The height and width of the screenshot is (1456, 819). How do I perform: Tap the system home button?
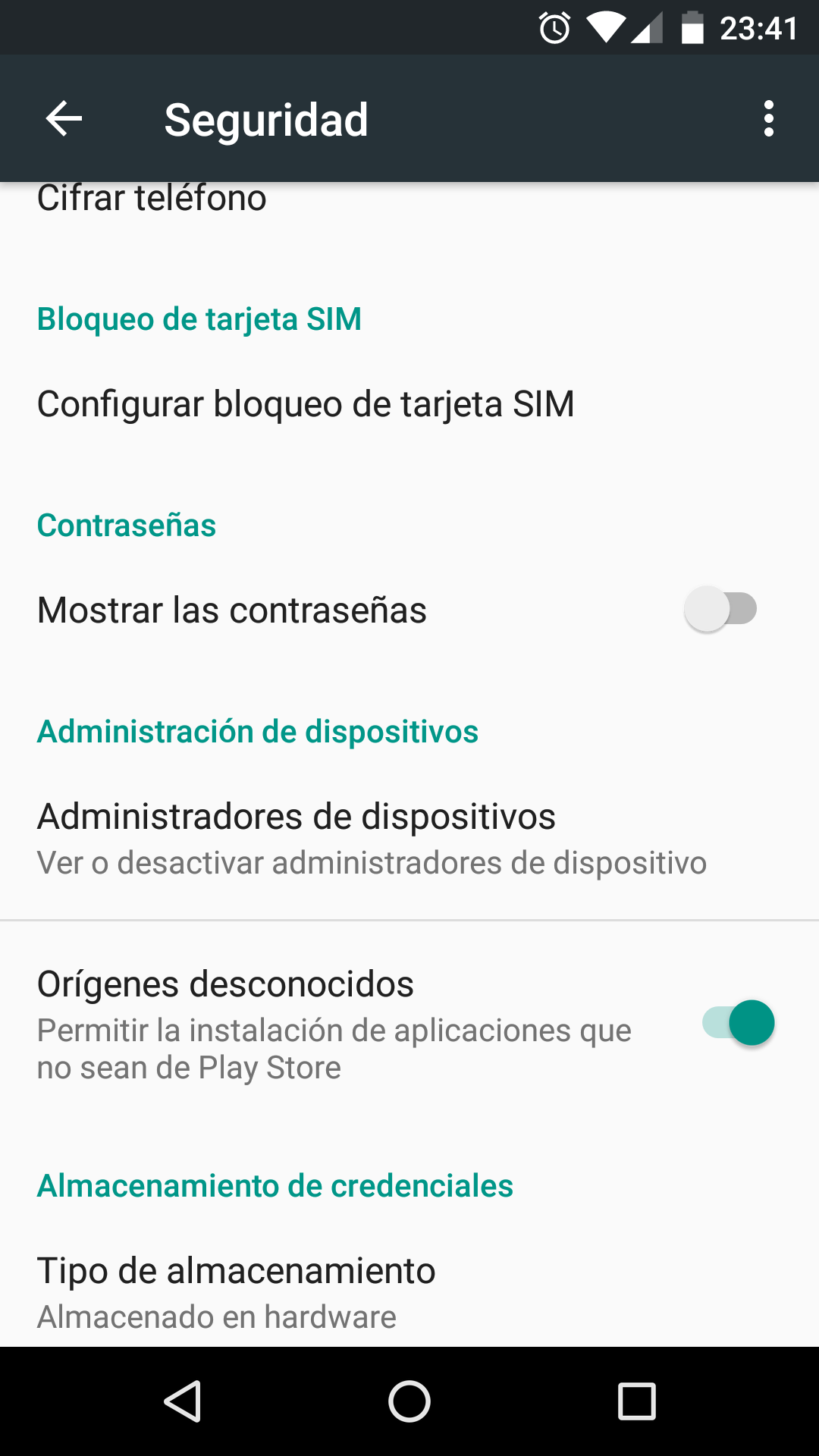pyautogui.click(x=409, y=1401)
